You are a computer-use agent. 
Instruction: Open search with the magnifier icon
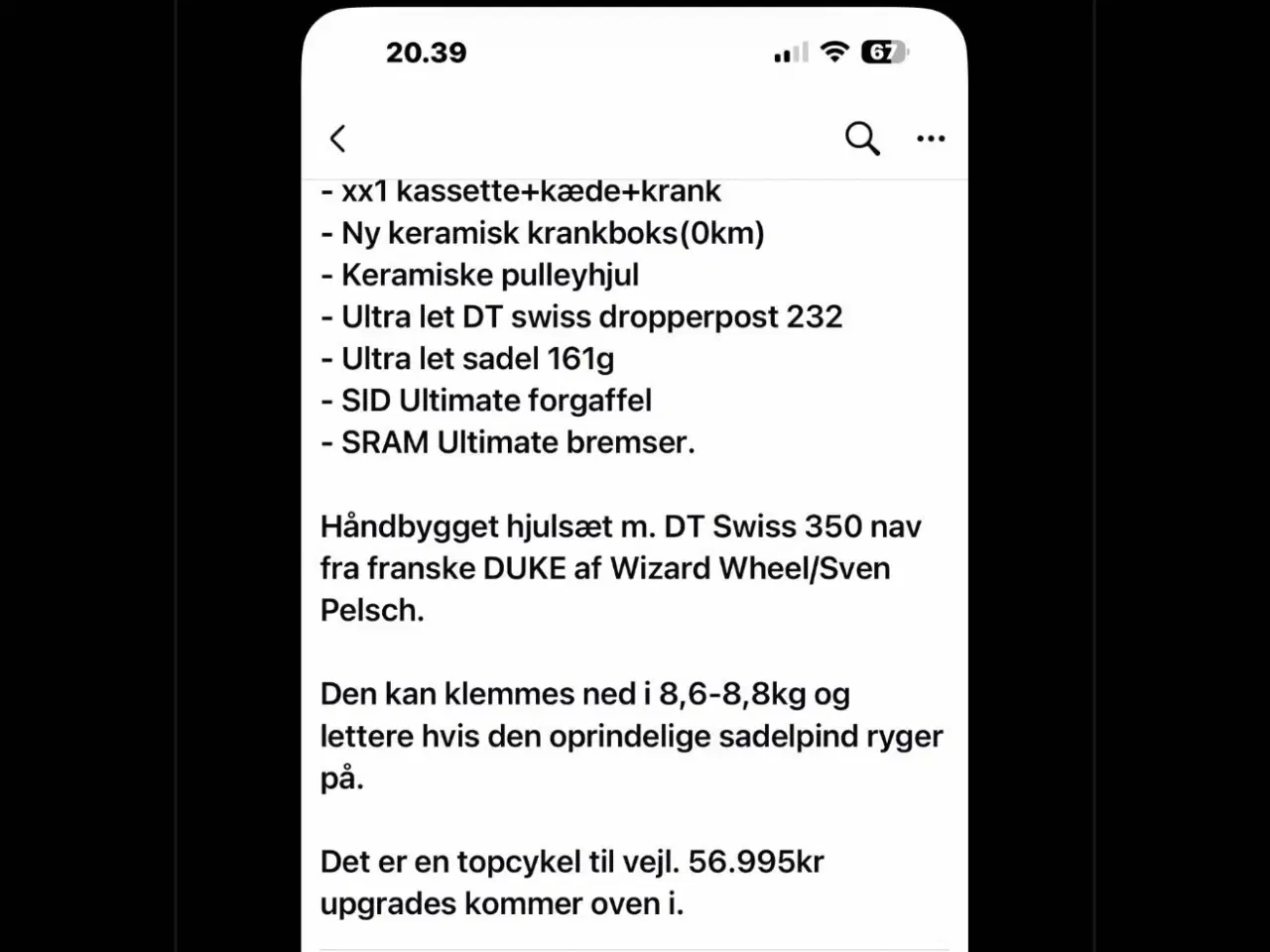[x=861, y=139]
